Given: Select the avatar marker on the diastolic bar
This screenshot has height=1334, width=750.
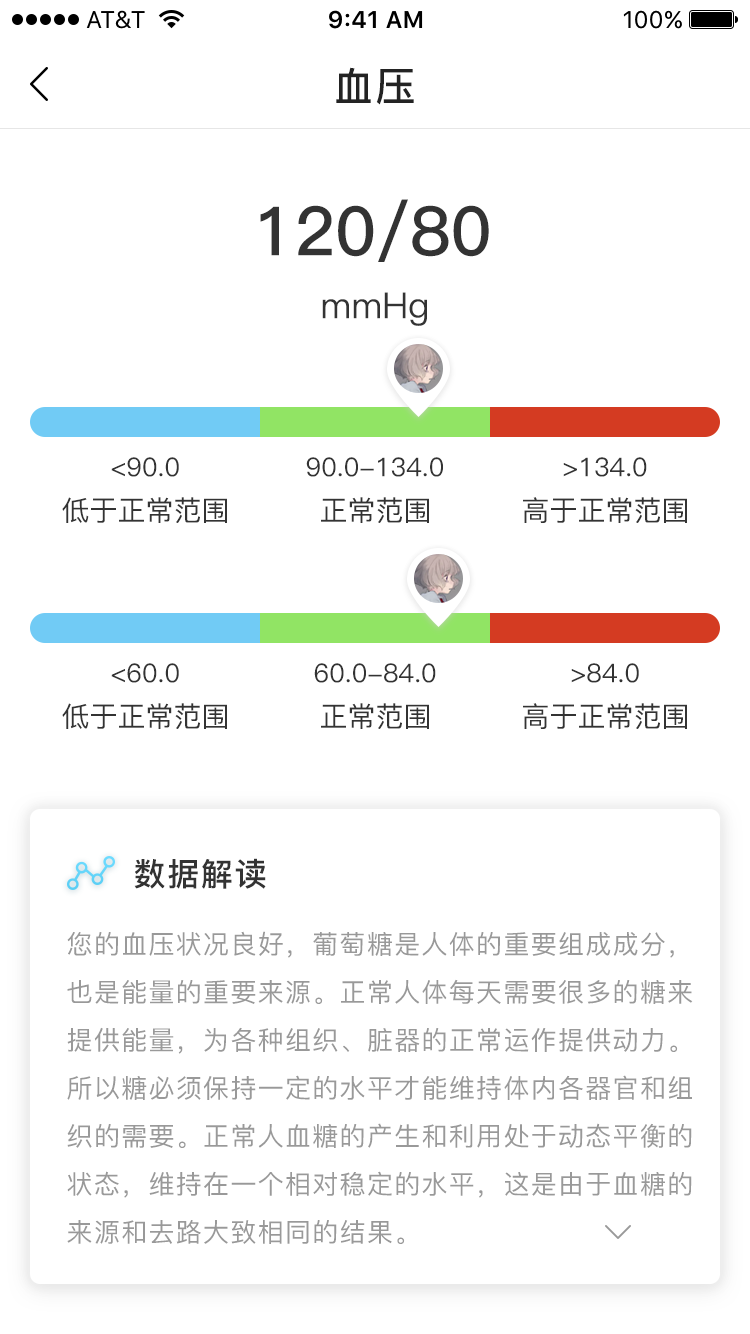Looking at the screenshot, I should point(439,580).
